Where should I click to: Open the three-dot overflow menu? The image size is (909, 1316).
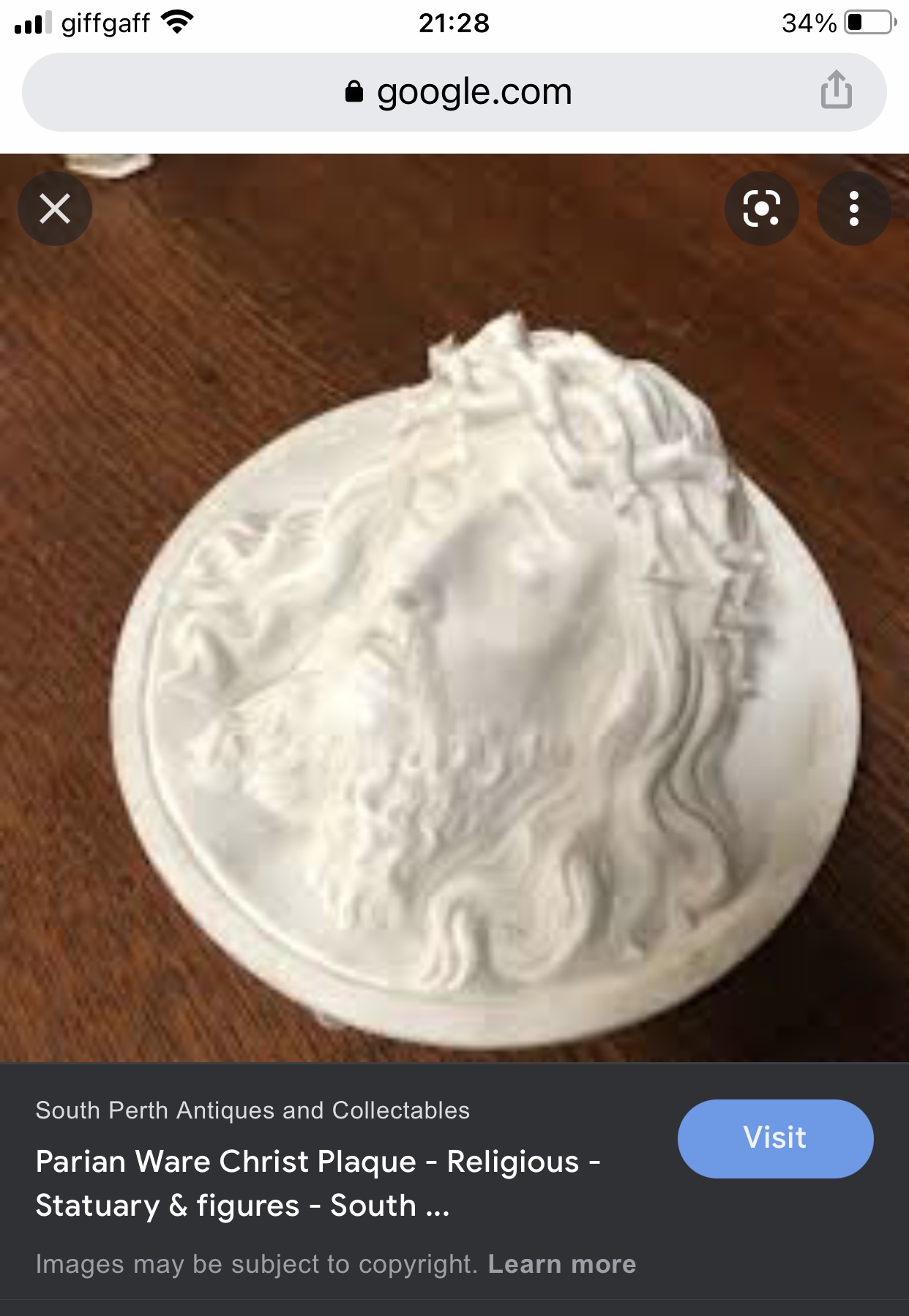click(x=853, y=208)
